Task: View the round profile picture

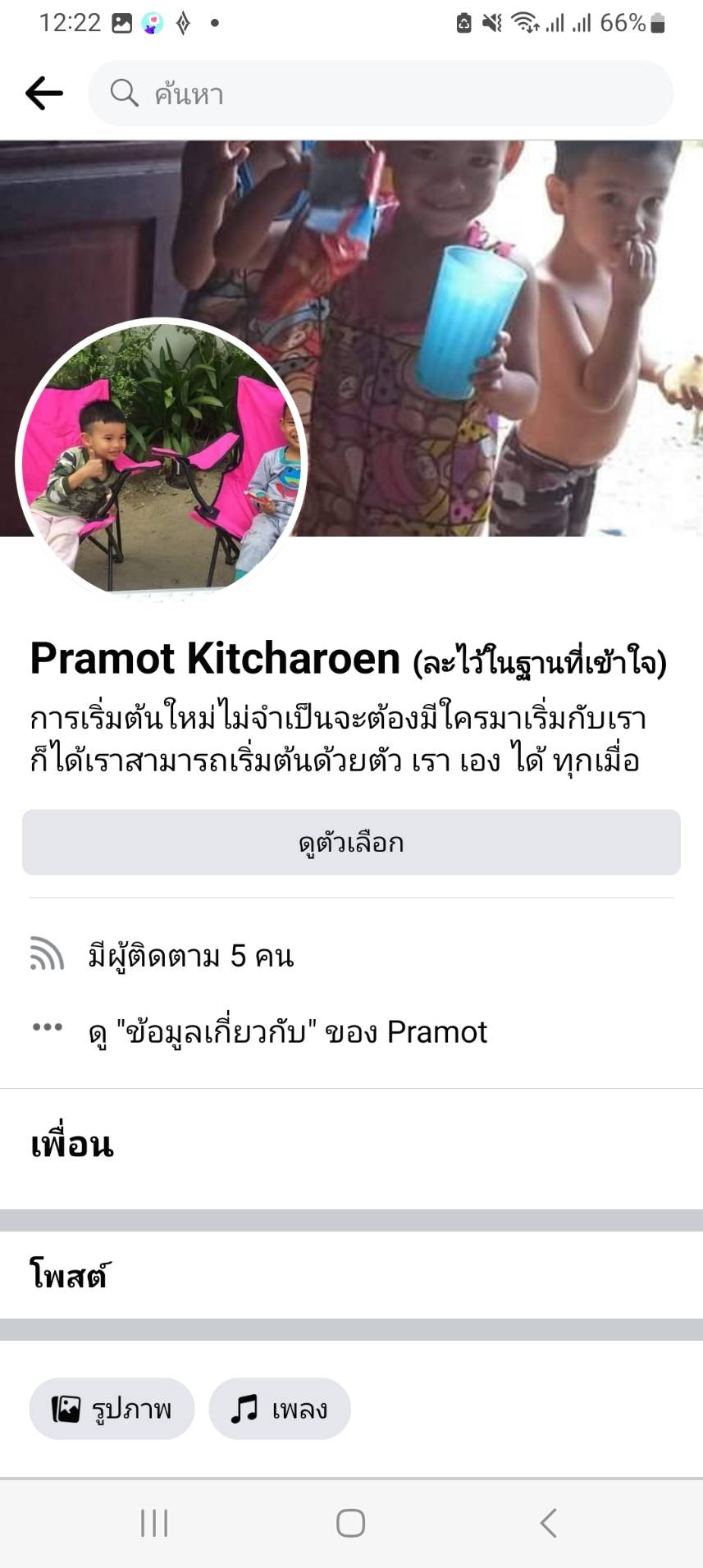Action: coord(162,458)
